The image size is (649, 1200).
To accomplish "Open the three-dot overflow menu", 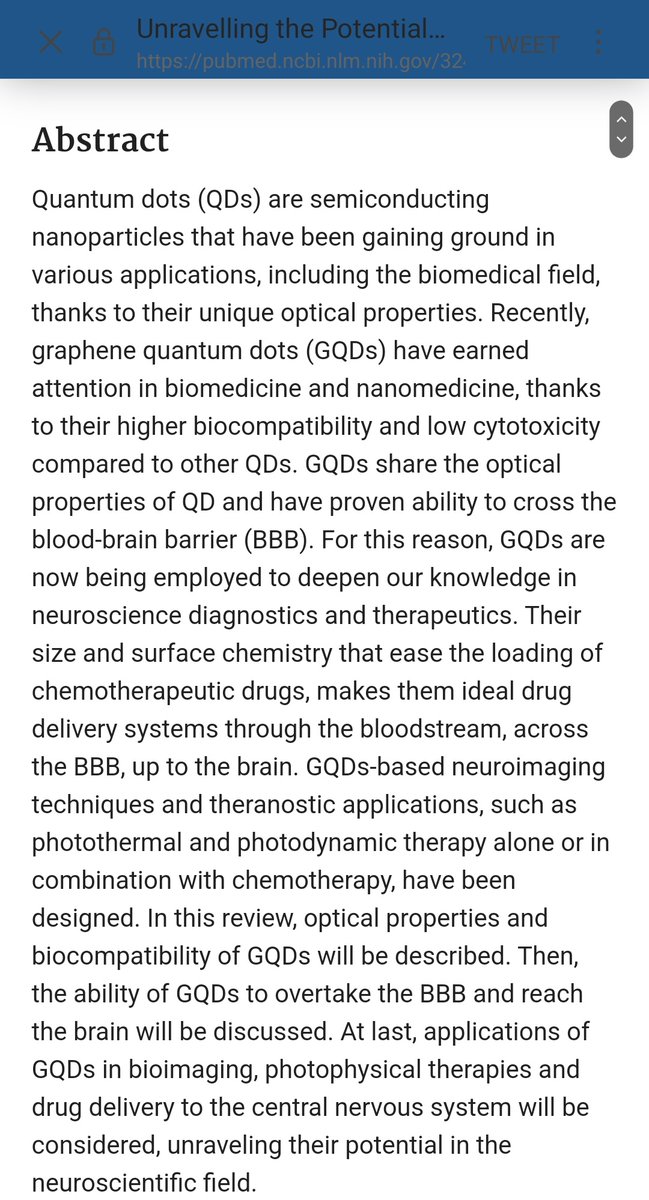I will click(598, 43).
